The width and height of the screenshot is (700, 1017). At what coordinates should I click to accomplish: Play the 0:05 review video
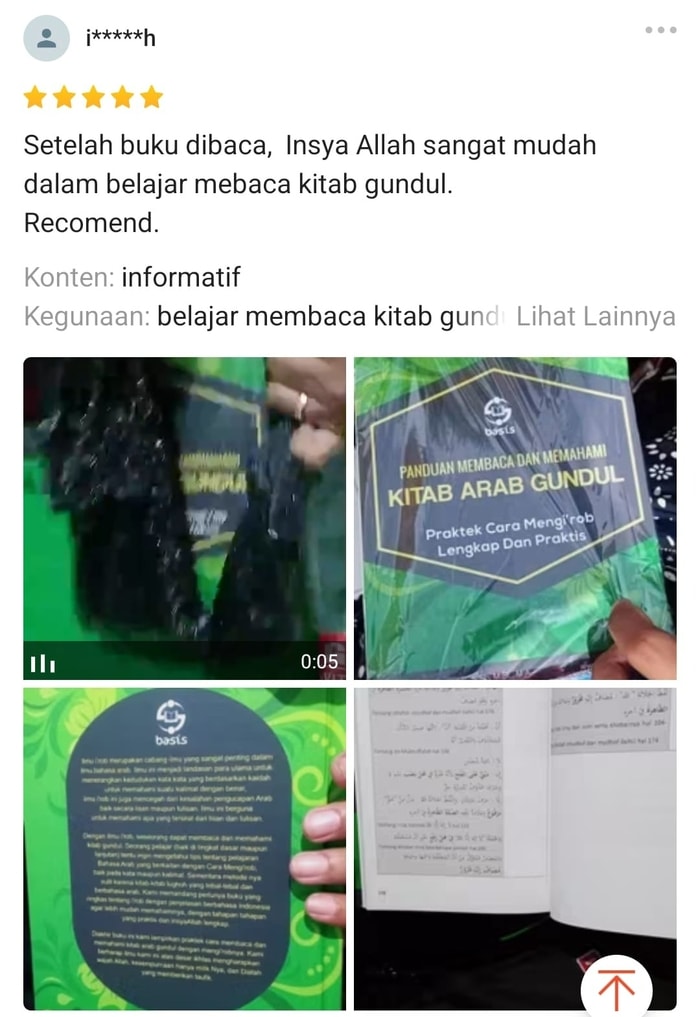(184, 517)
